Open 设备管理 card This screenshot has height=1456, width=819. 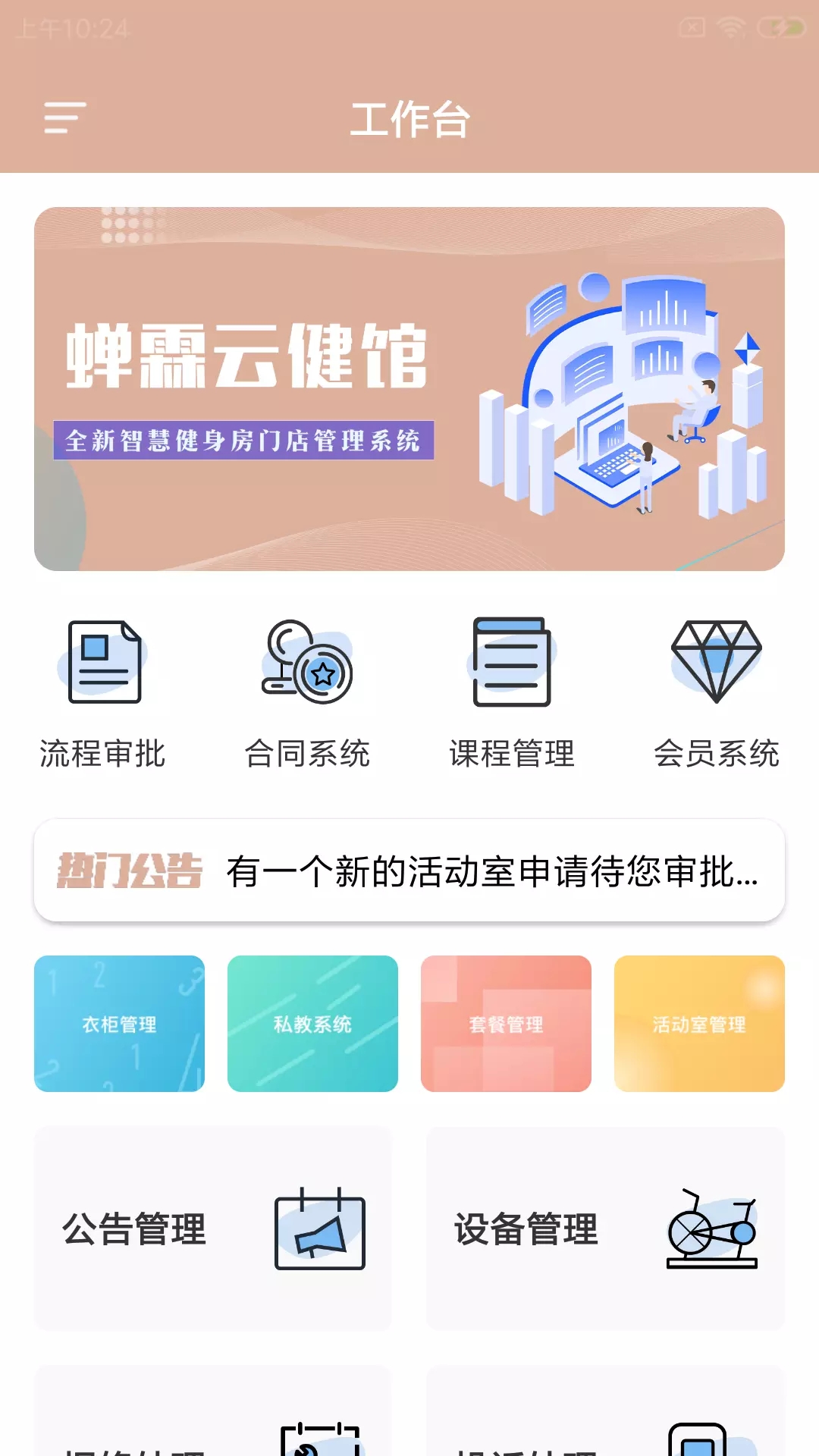coord(605,1228)
